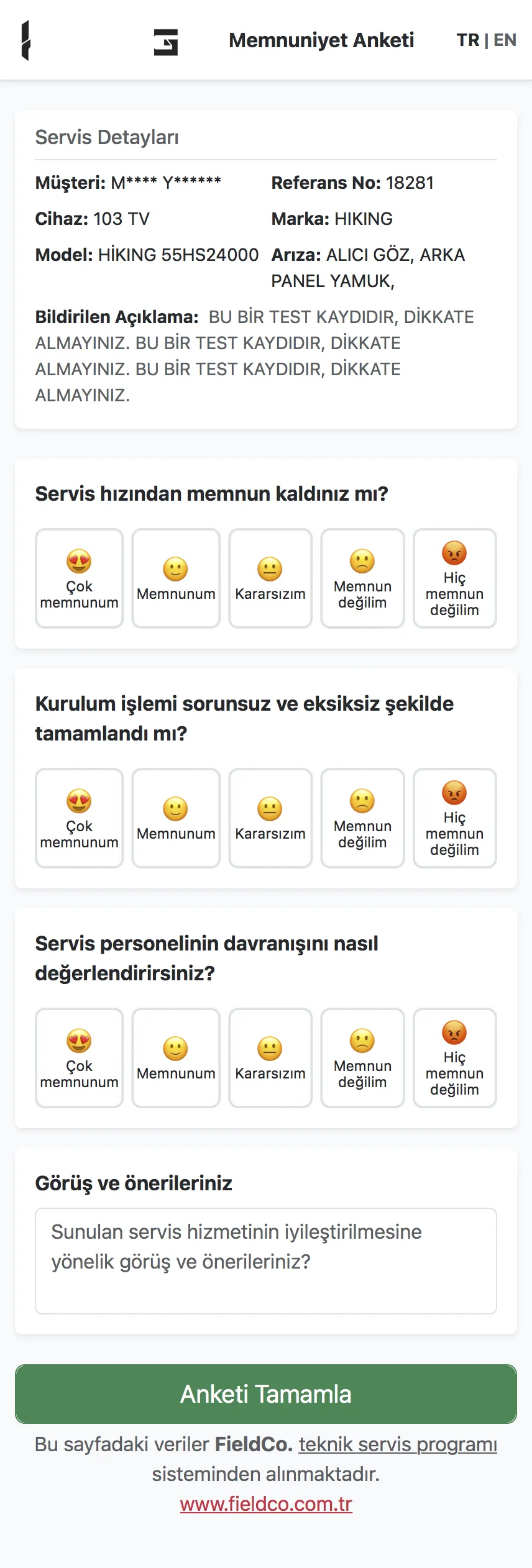Select "Çok memnunum" for service speed

80,578
